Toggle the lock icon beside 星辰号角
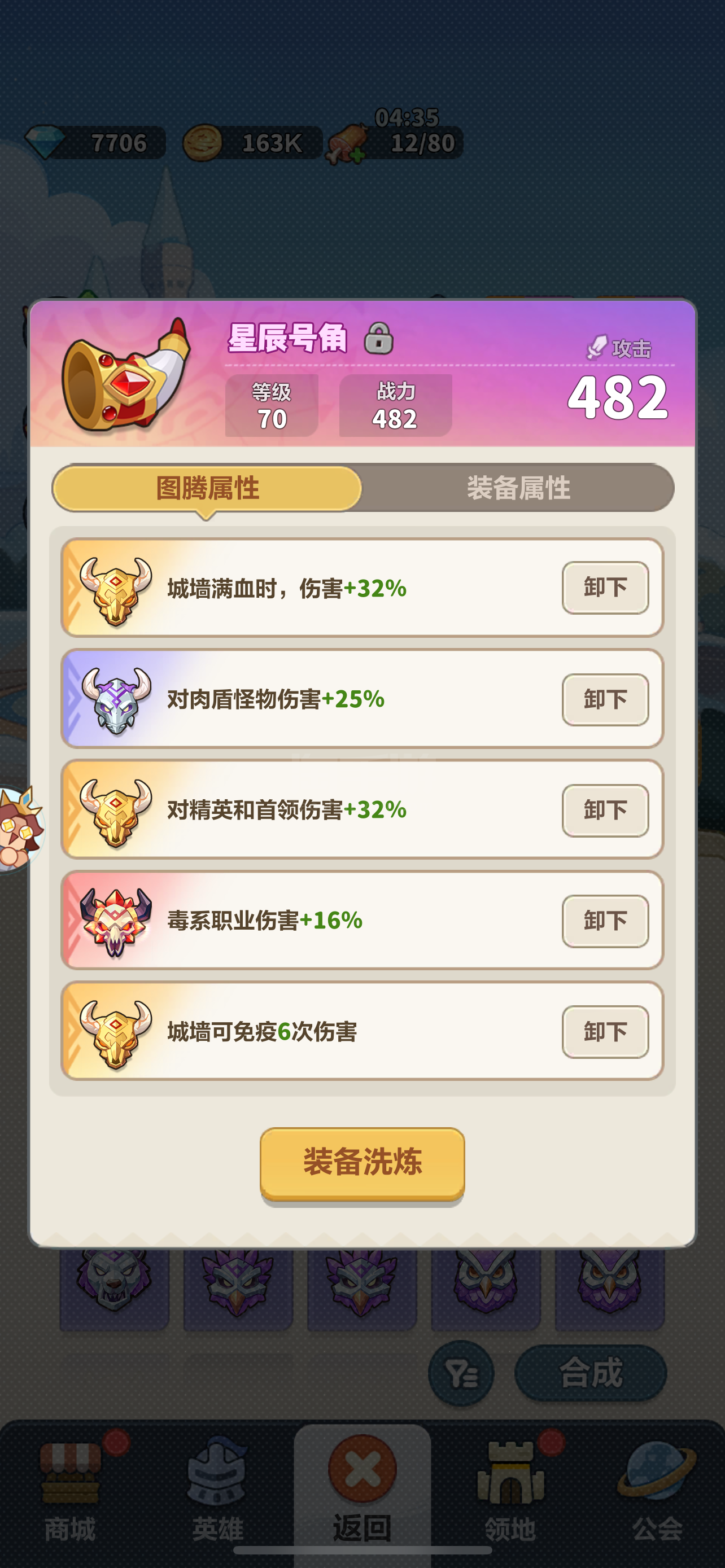The image size is (725, 1568). pos(379,339)
